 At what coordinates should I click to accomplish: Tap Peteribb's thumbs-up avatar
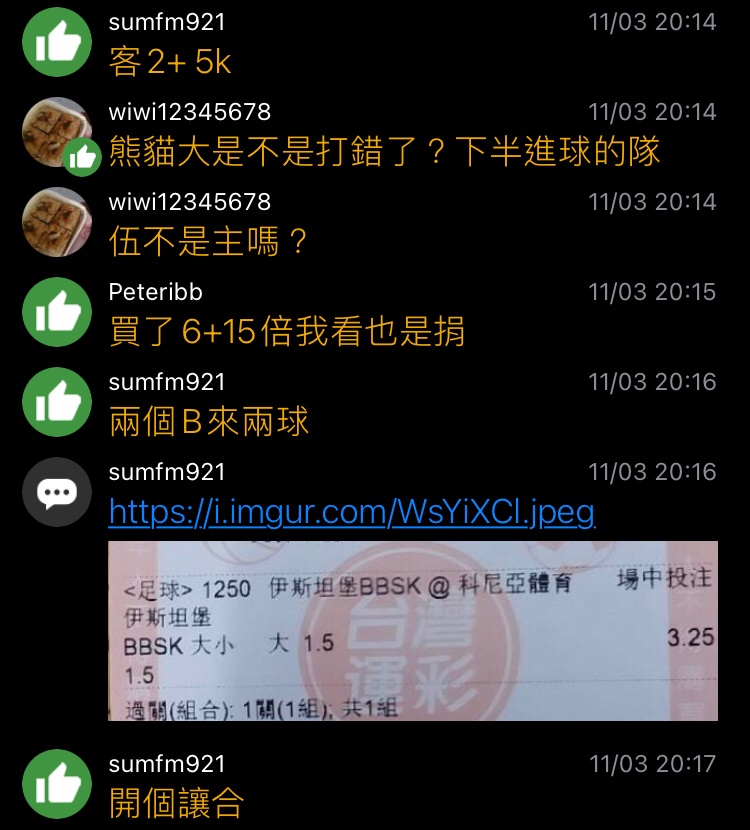click(x=56, y=312)
